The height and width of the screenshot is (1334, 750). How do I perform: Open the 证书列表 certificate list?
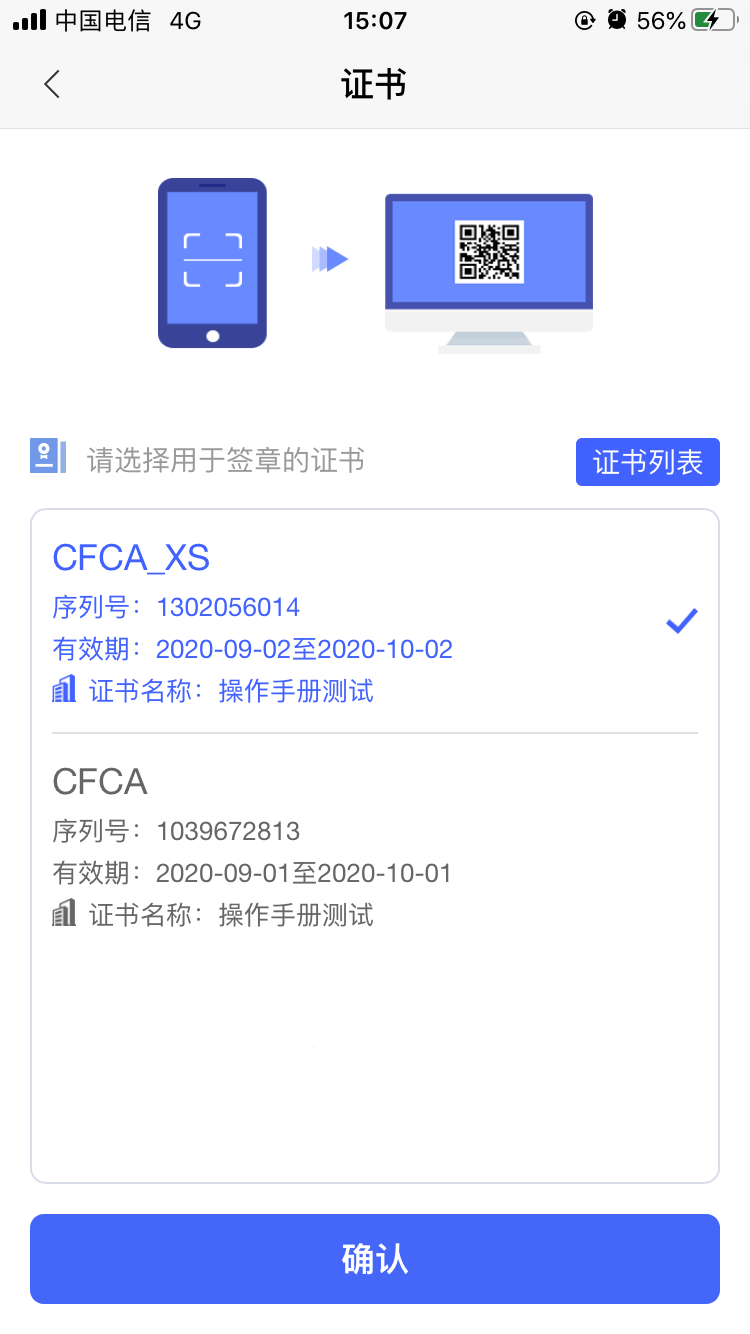[x=647, y=462]
